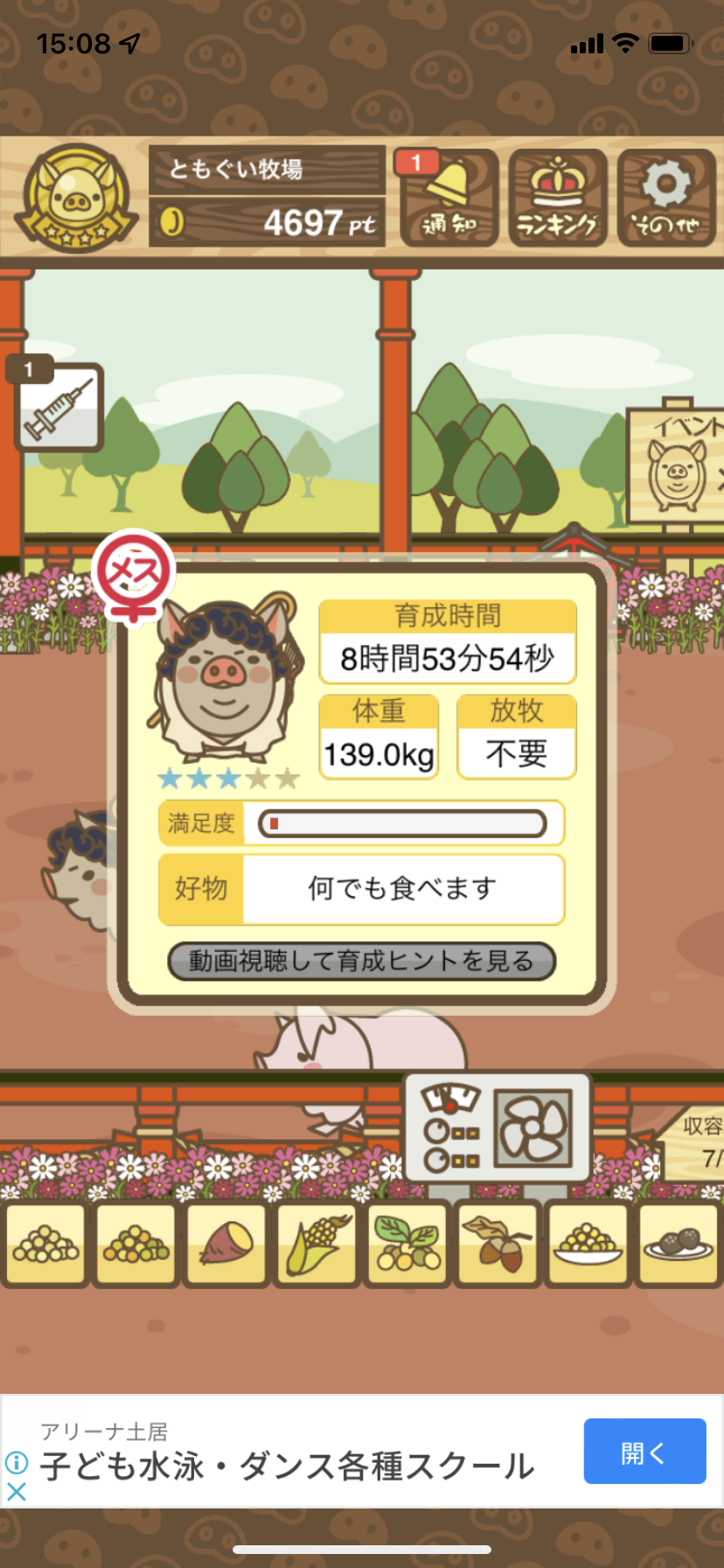Viewport: 724px width, 1568px height.
Task: Tap the syringe item button
Action: pos(59,407)
